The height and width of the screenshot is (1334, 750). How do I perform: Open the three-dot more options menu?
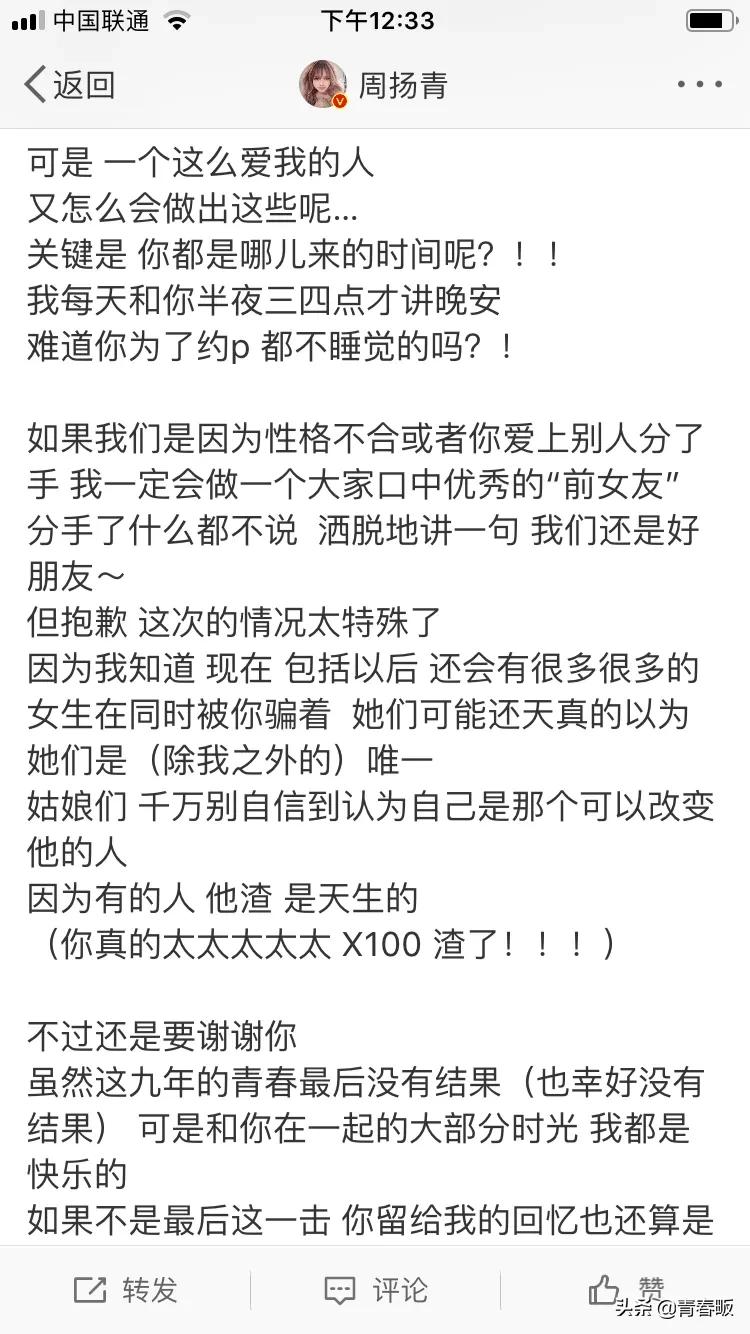[699, 85]
